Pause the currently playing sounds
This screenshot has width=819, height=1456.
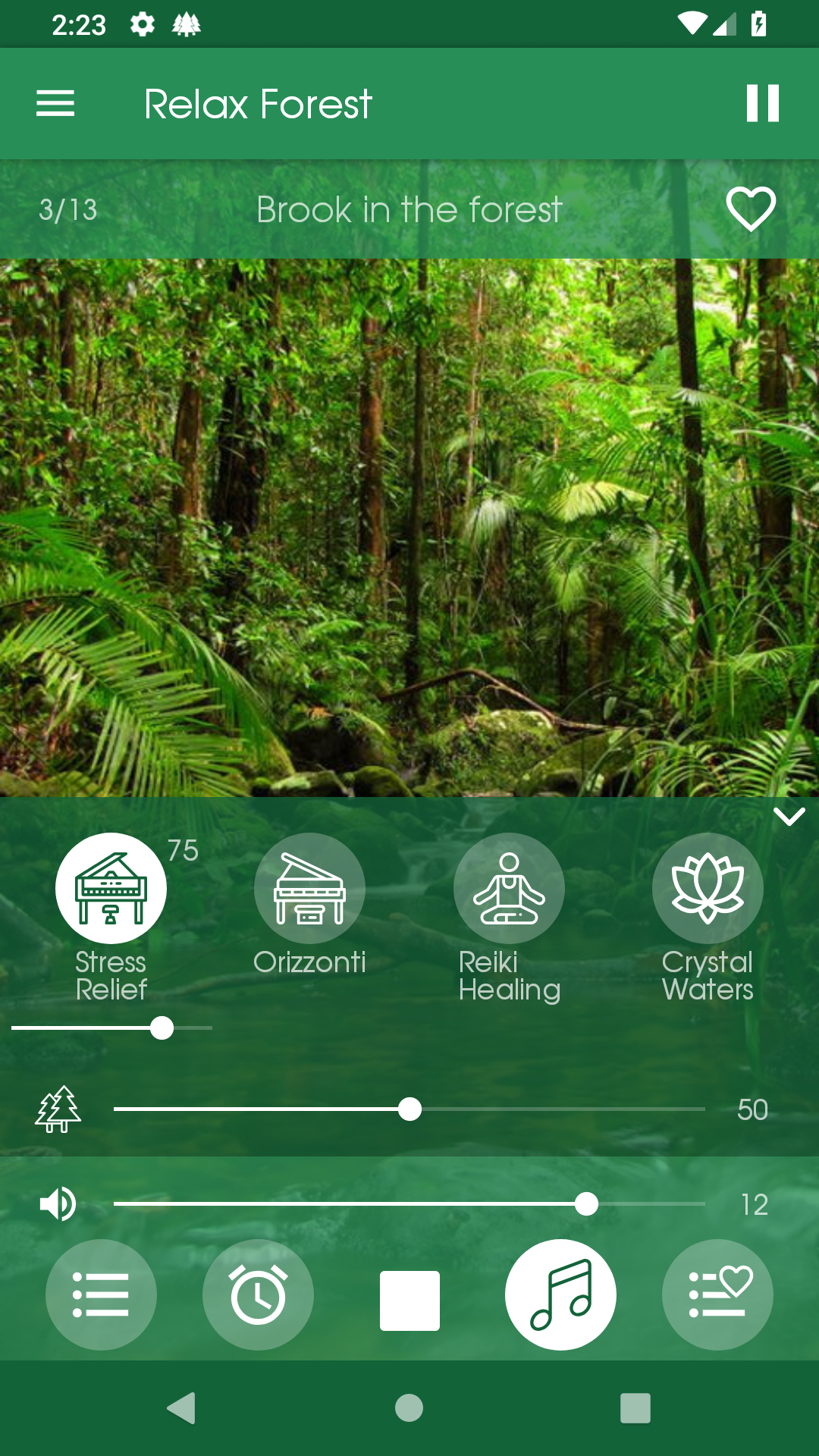pos(763,103)
